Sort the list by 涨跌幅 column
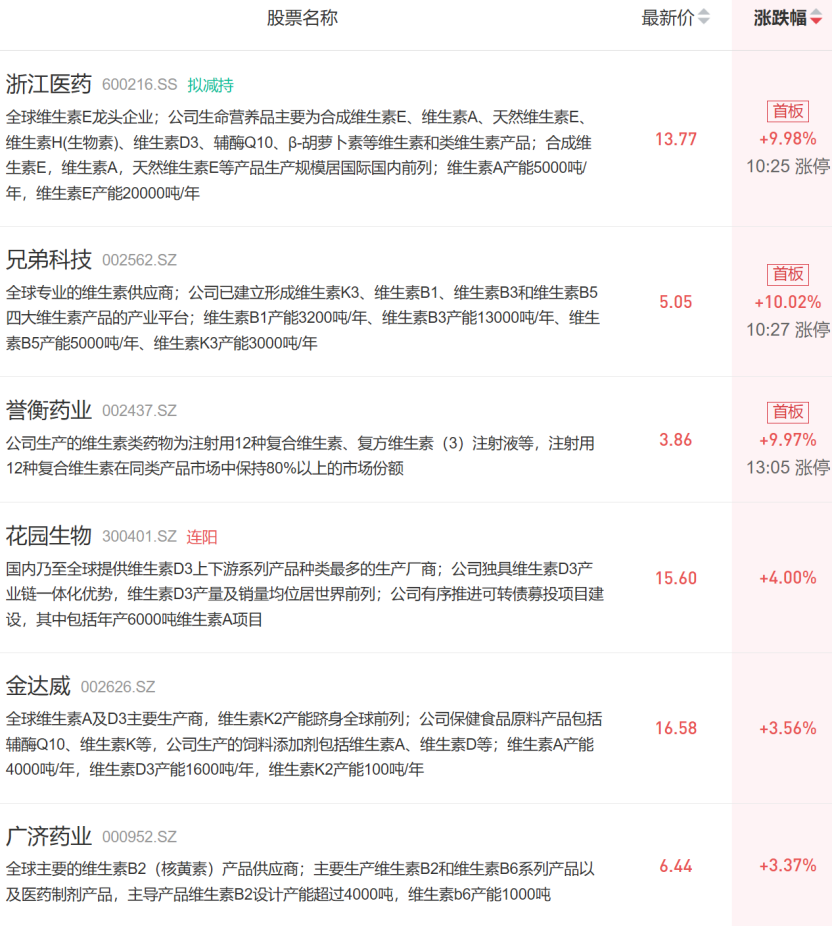The image size is (832, 926). tap(788, 18)
